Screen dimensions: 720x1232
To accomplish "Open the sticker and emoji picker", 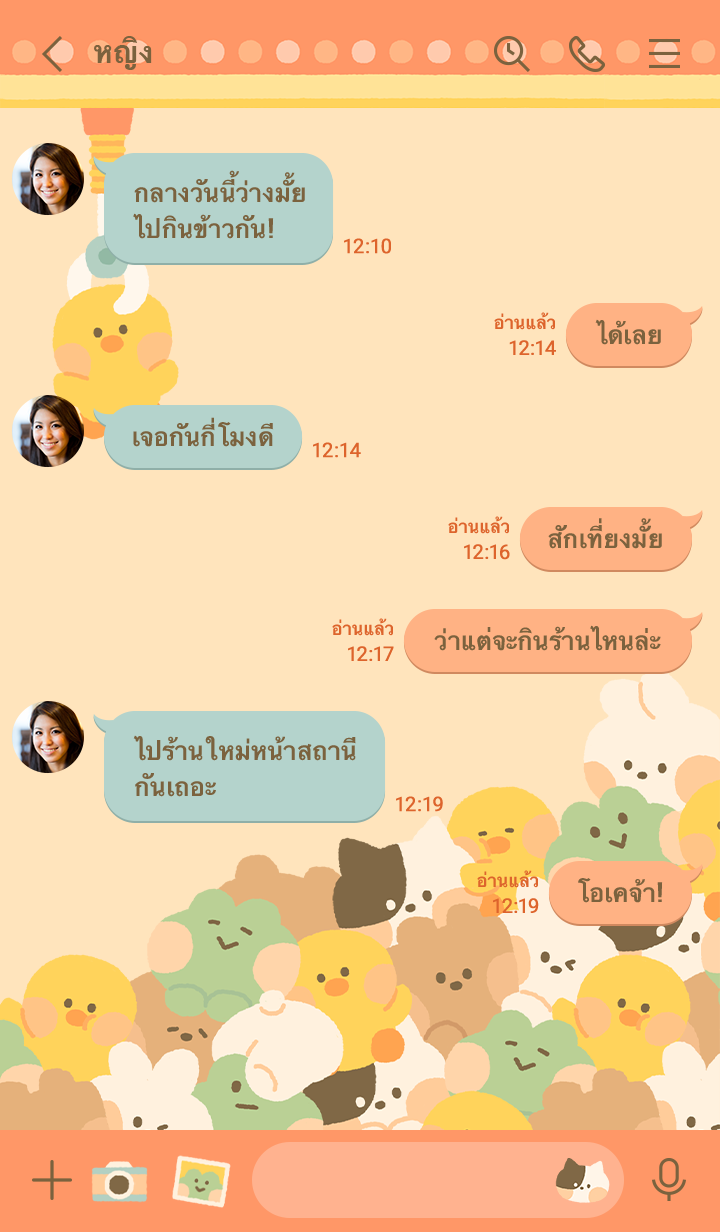I will [x=583, y=1181].
